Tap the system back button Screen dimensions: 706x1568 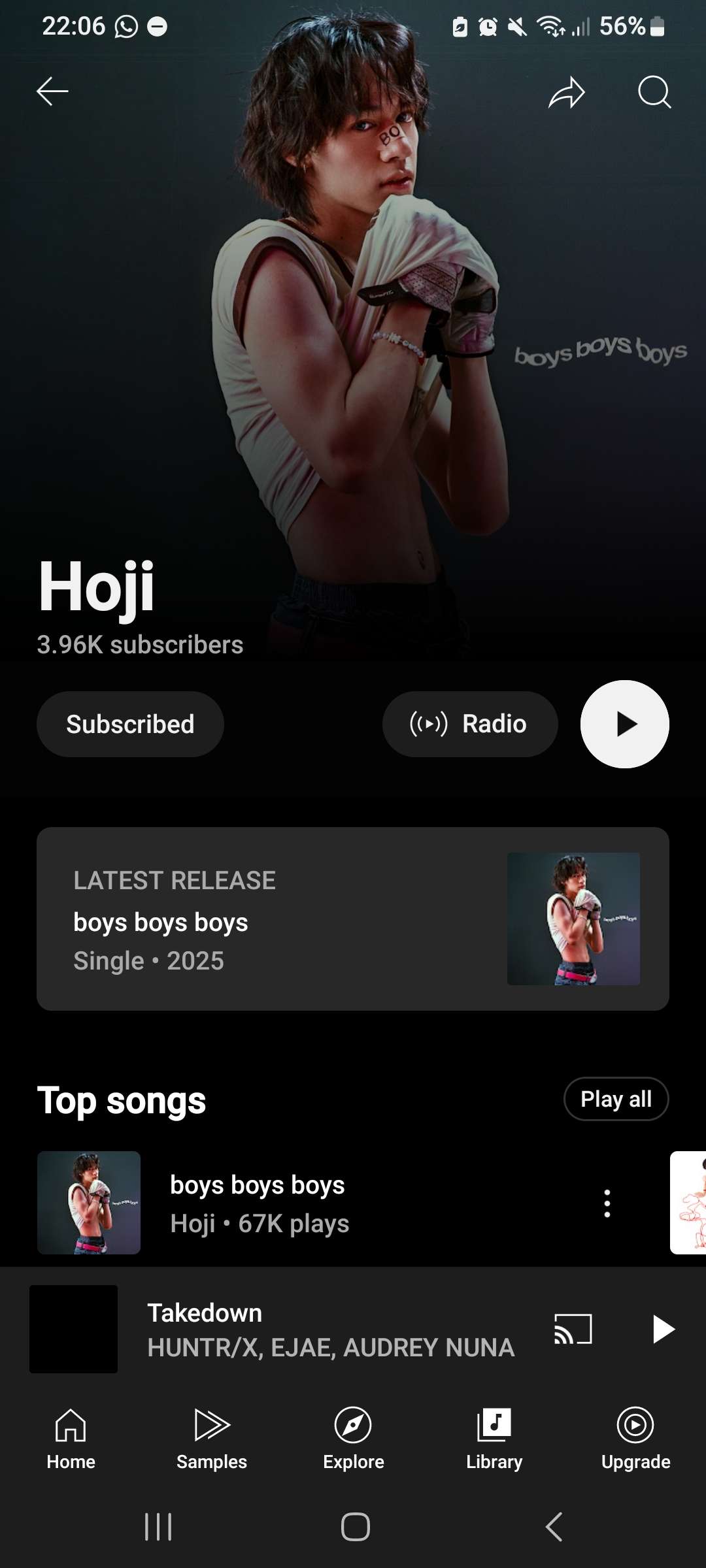[554, 1527]
